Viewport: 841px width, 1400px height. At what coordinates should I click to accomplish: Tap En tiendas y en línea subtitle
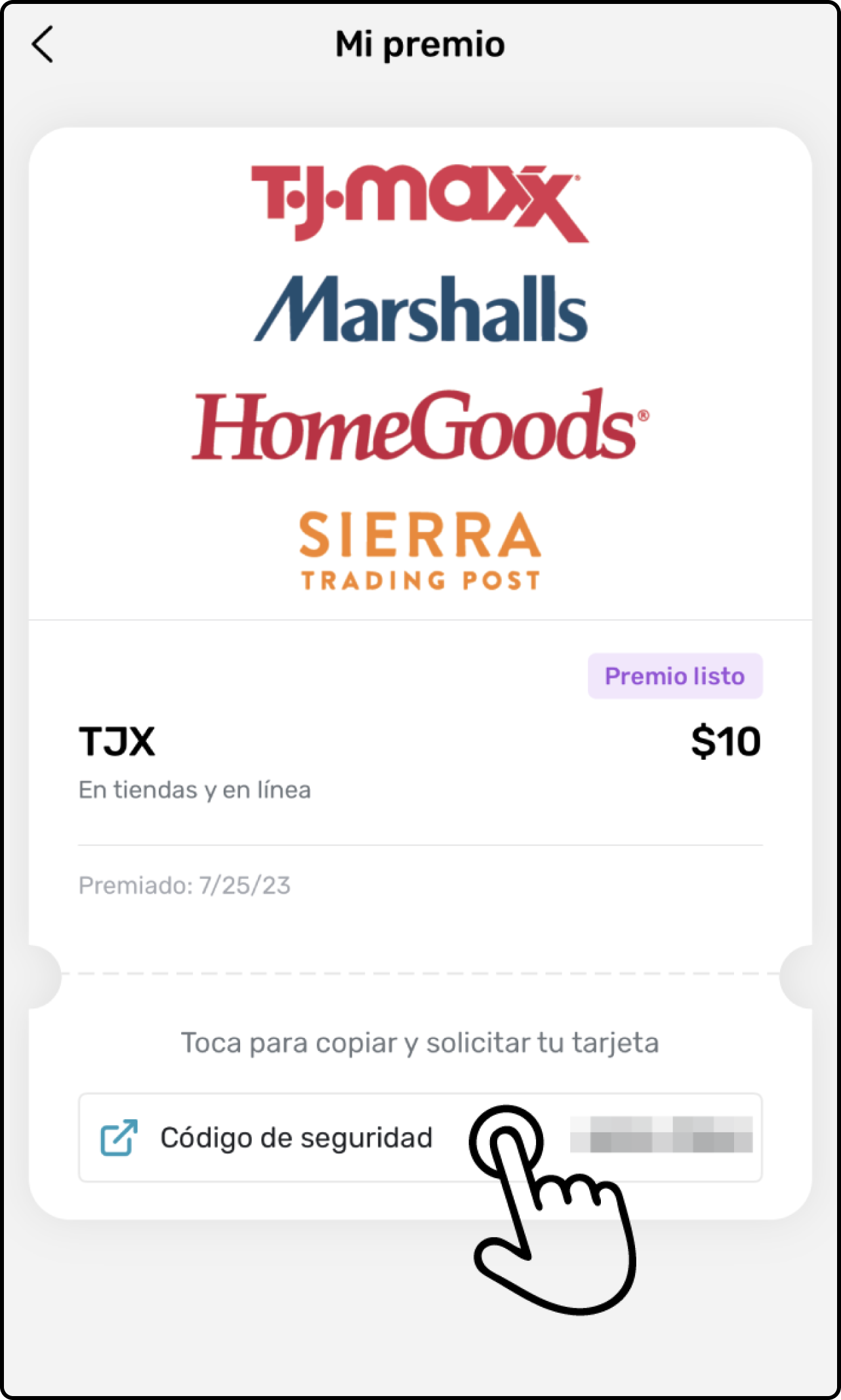point(195,789)
